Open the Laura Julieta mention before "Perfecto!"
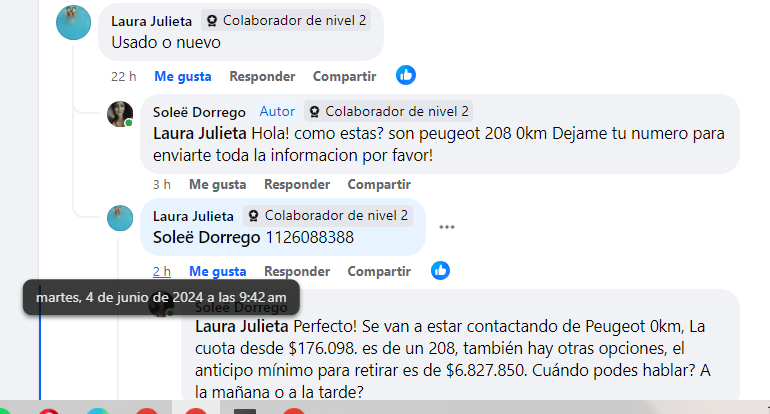The height and width of the screenshot is (414, 770). (x=241, y=326)
